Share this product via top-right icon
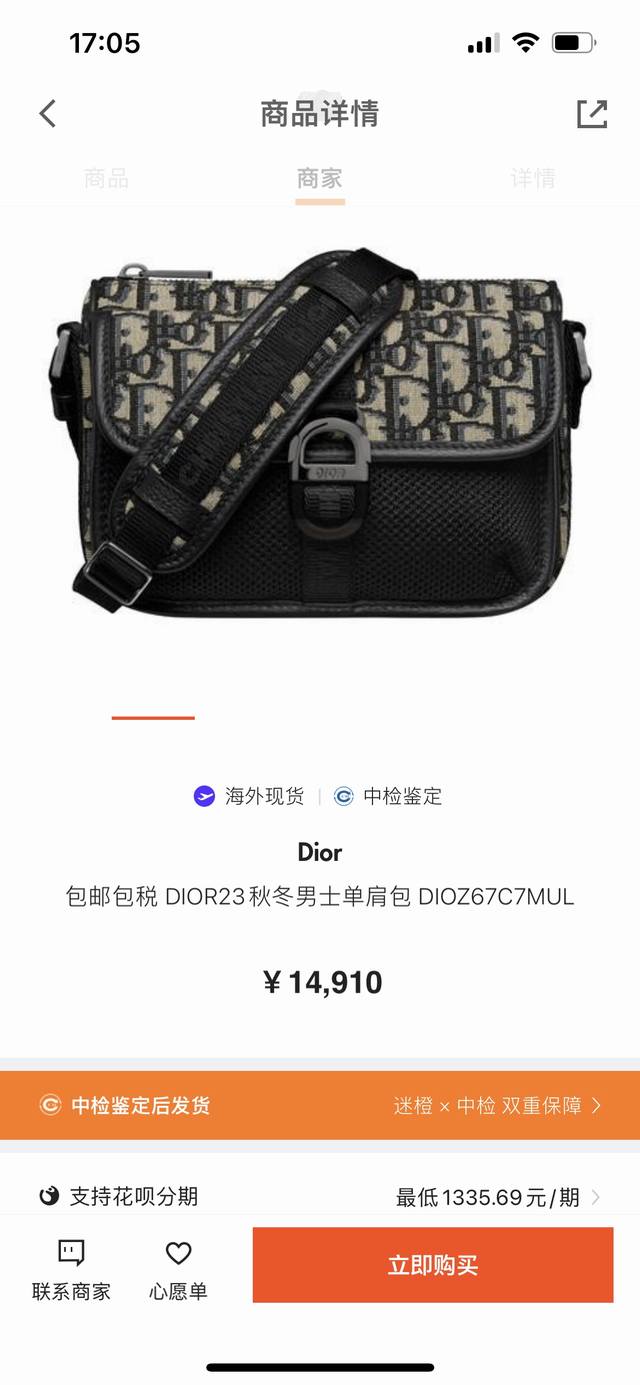The height and width of the screenshot is (1385, 640). [591, 114]
